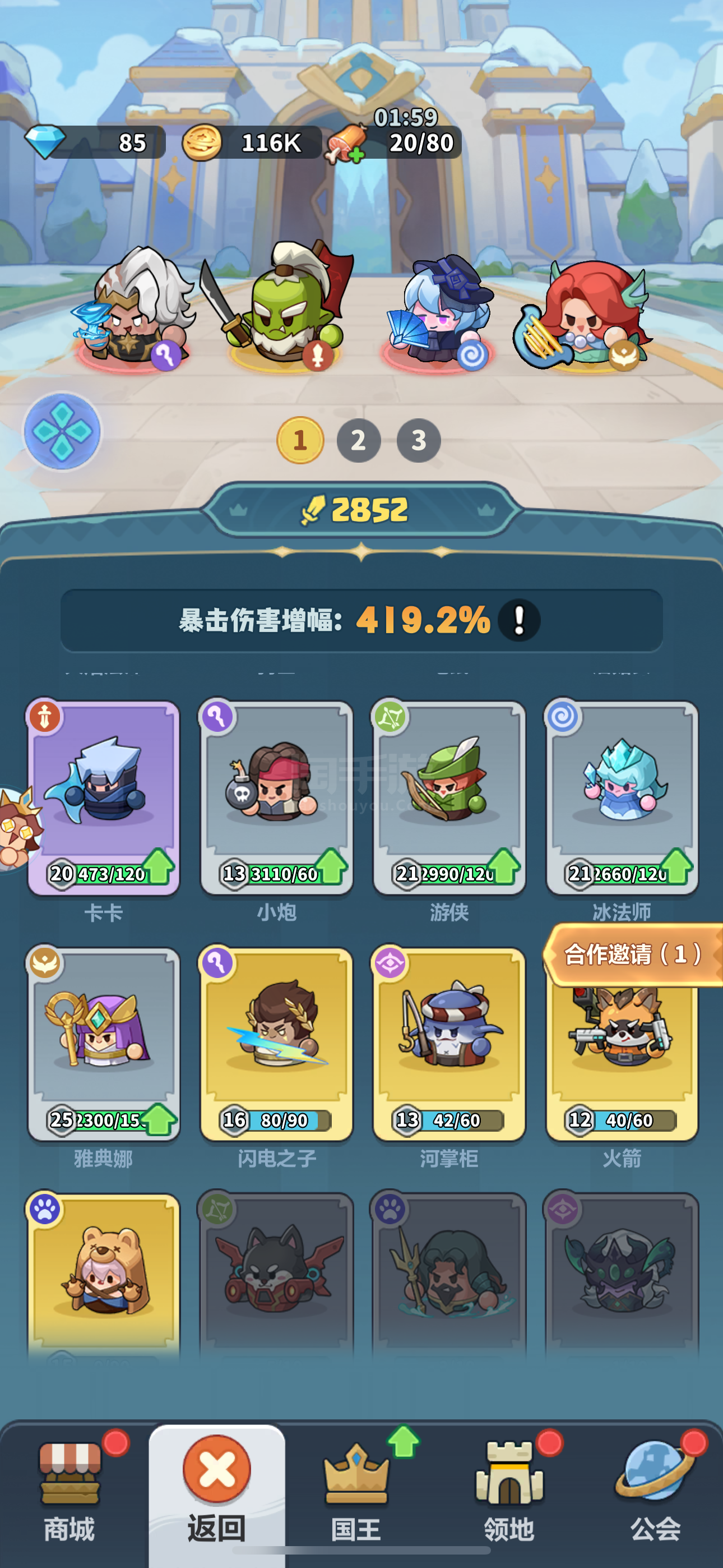Screen dimensions: 723x1568
Task: Tap the blue four-diamond formation button
Action: click(62, 431)
